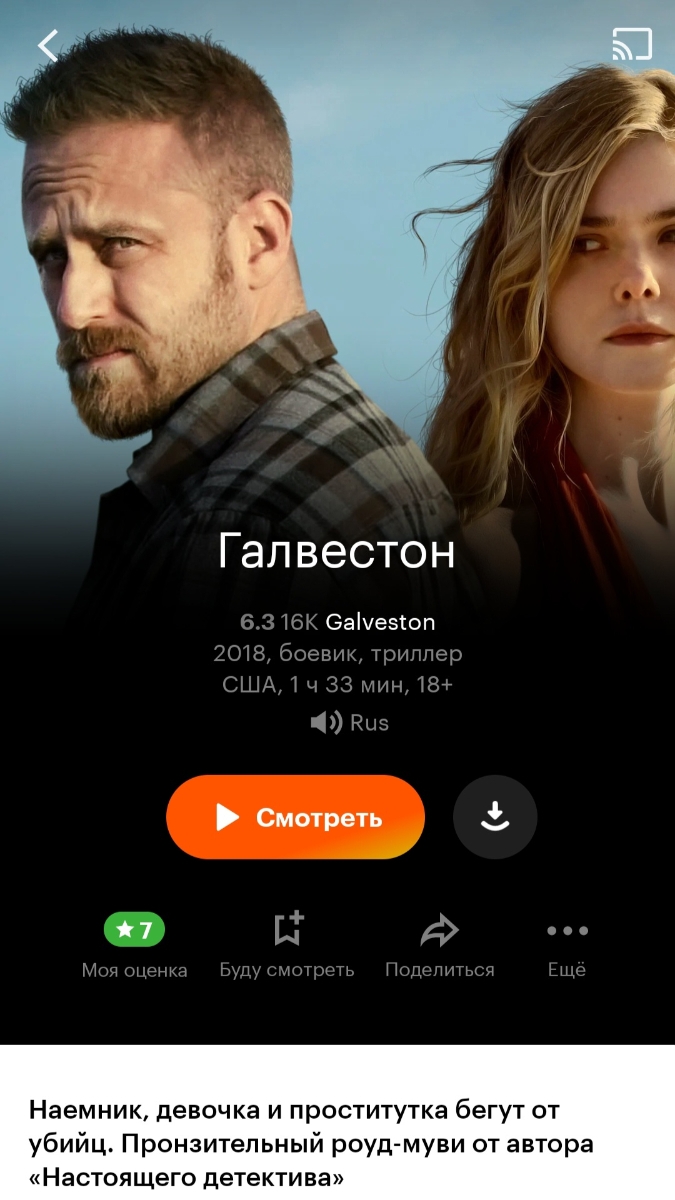Screen dimensions: 675x1200
Task: Go back using the top-left arrow
Action: coord(47,45)
